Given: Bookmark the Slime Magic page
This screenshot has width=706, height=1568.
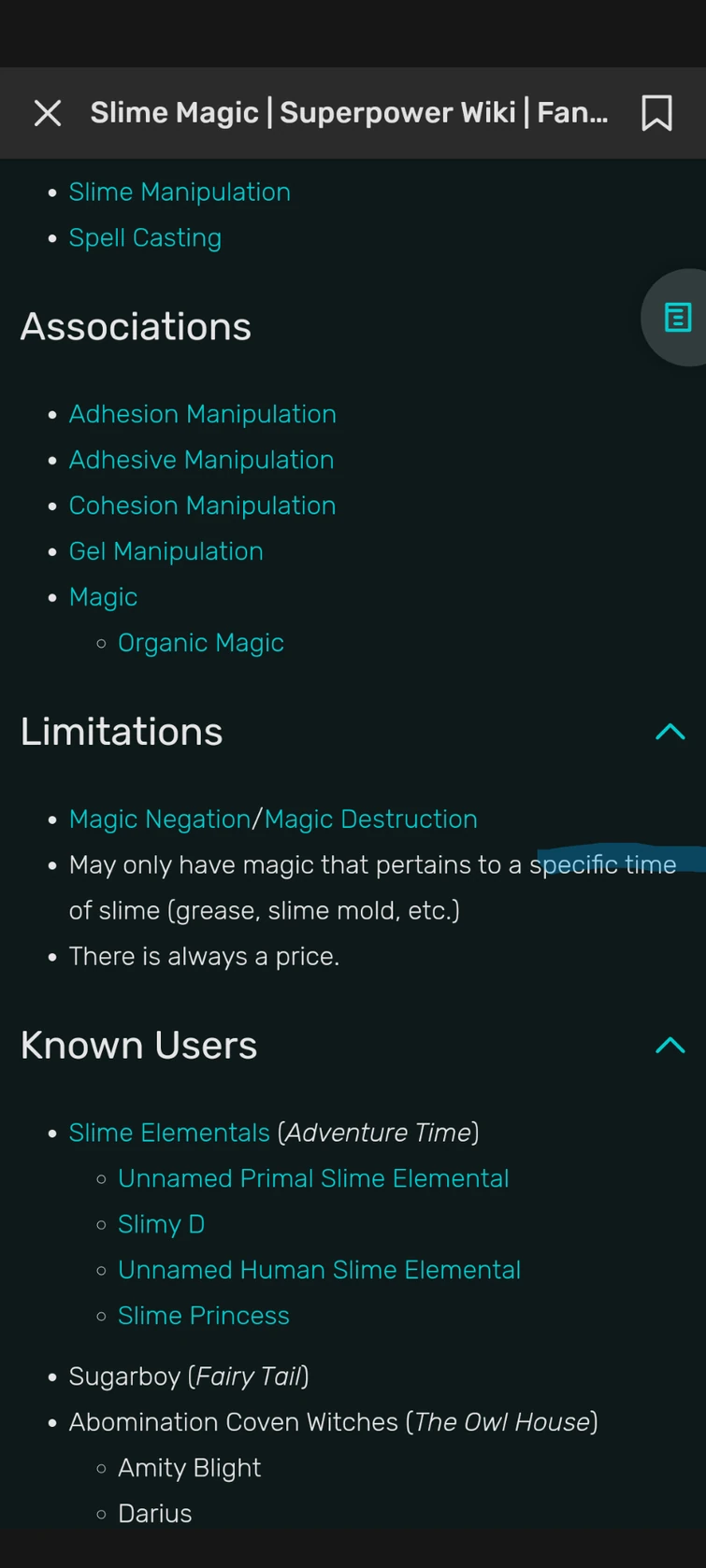Looking at the screenshot, I should pos(656,112).
